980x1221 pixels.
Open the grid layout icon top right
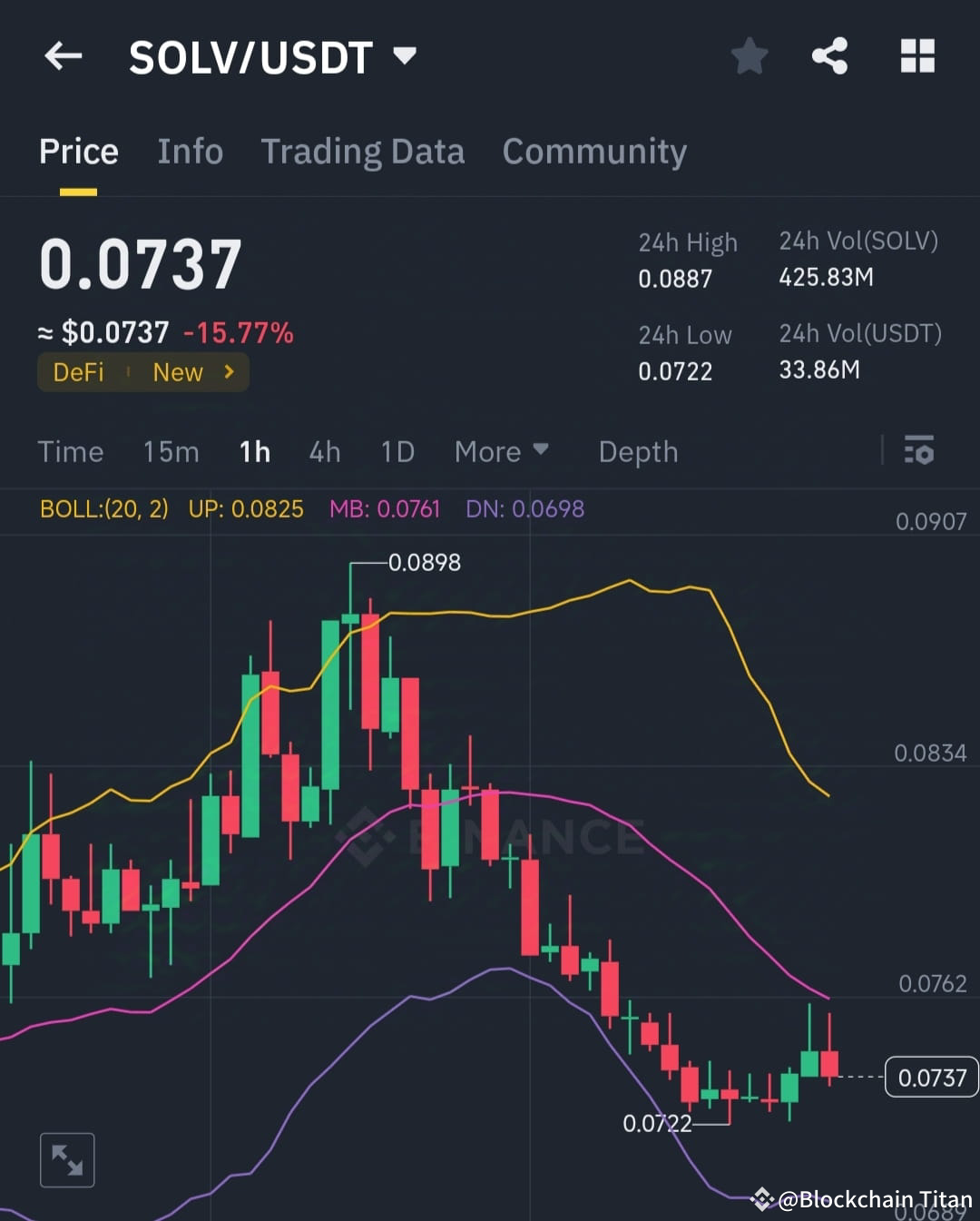pyautogui.click(x=916, y=56)
